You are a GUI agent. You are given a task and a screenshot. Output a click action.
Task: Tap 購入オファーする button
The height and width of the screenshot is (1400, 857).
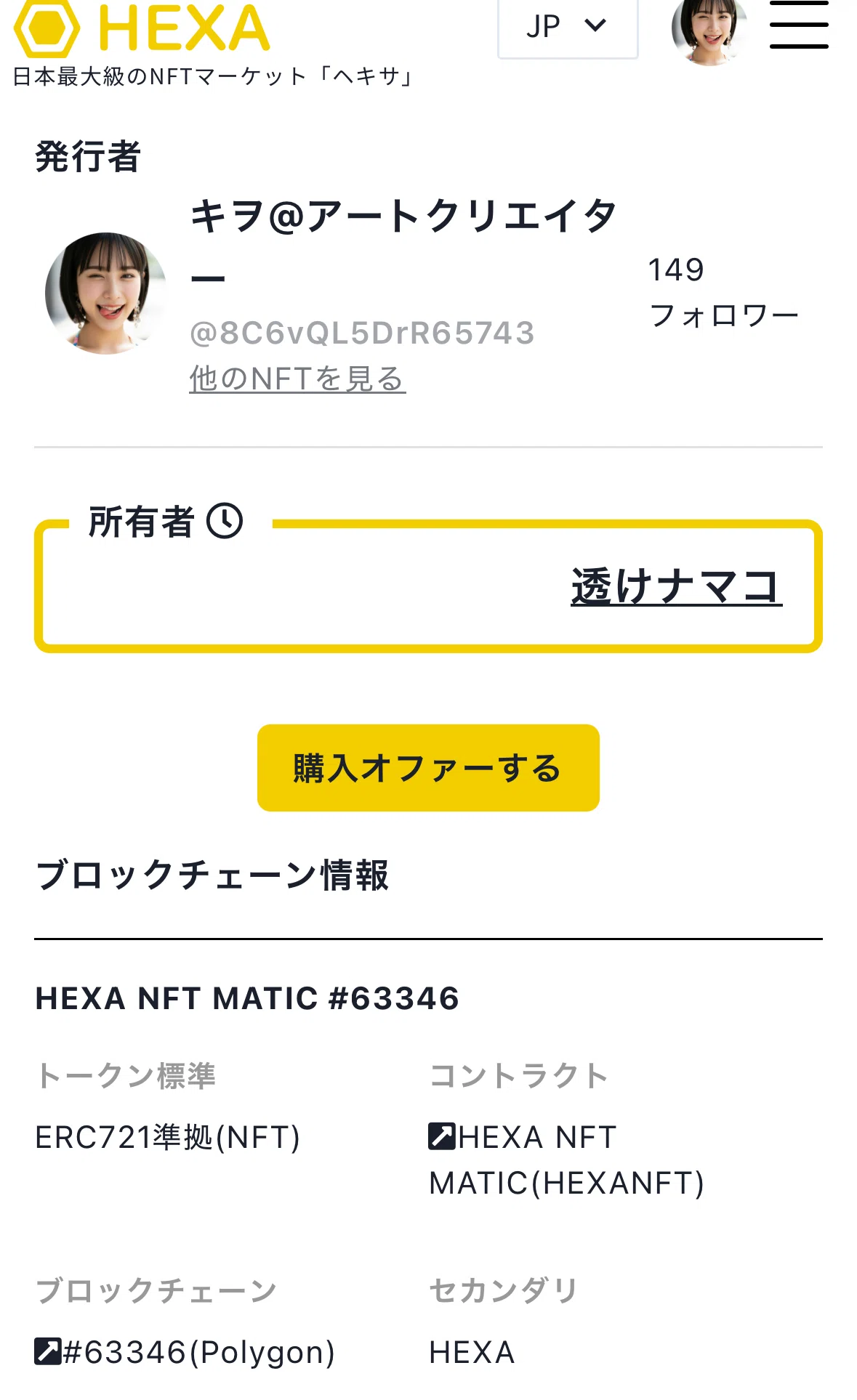[x=428, y=768]
